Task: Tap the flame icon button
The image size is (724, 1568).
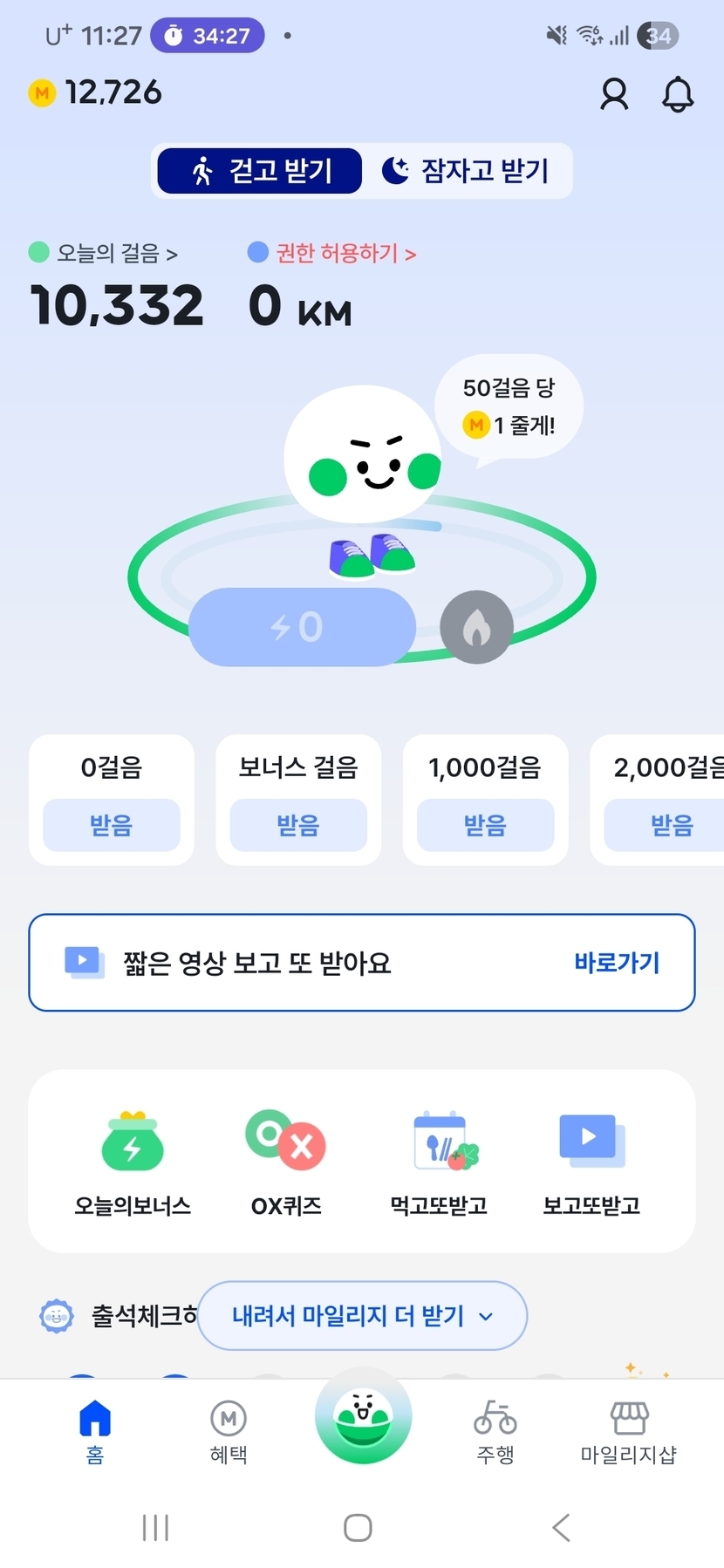Action: (x=476, y=626)
